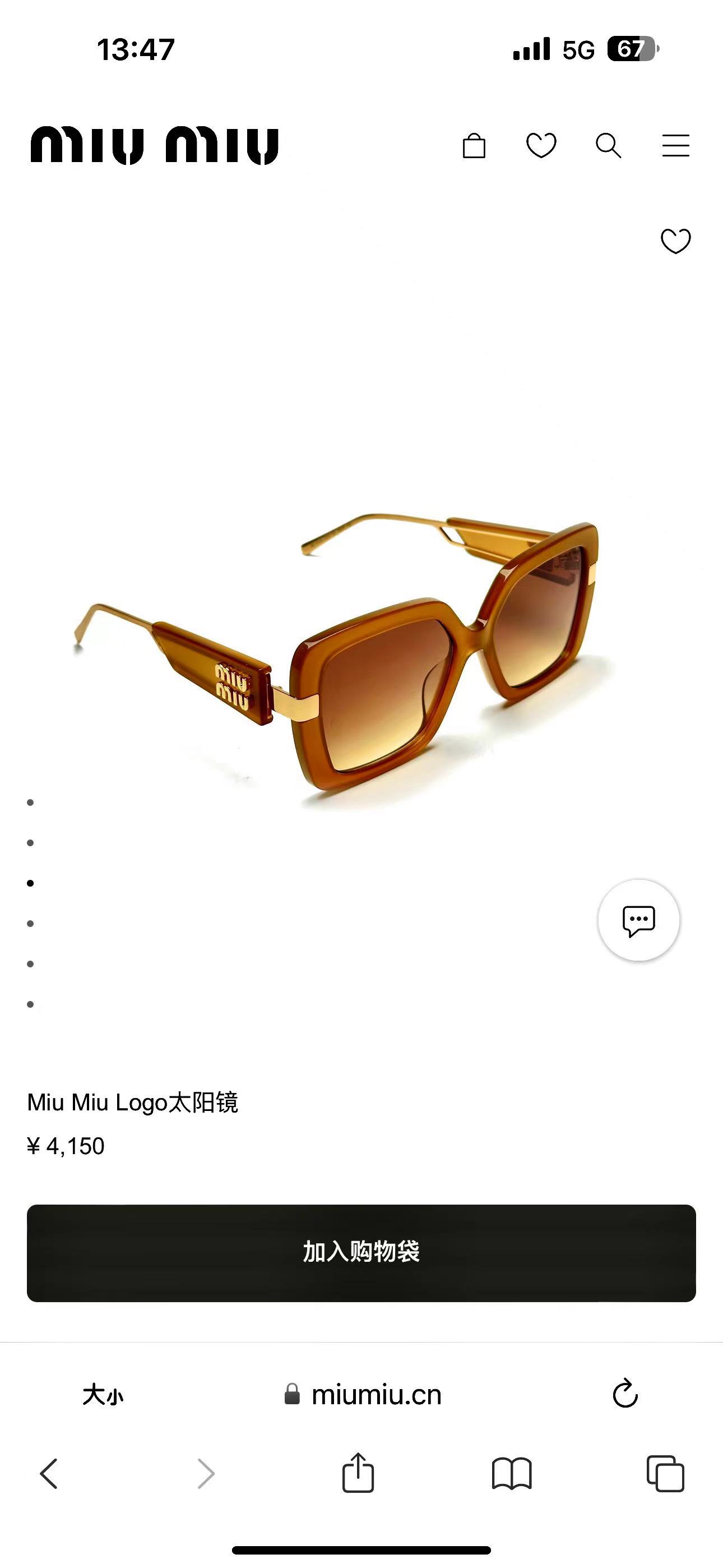This screenshot has width=723, height=1568.
Task: Share this page
Action: pos(358,1473)
